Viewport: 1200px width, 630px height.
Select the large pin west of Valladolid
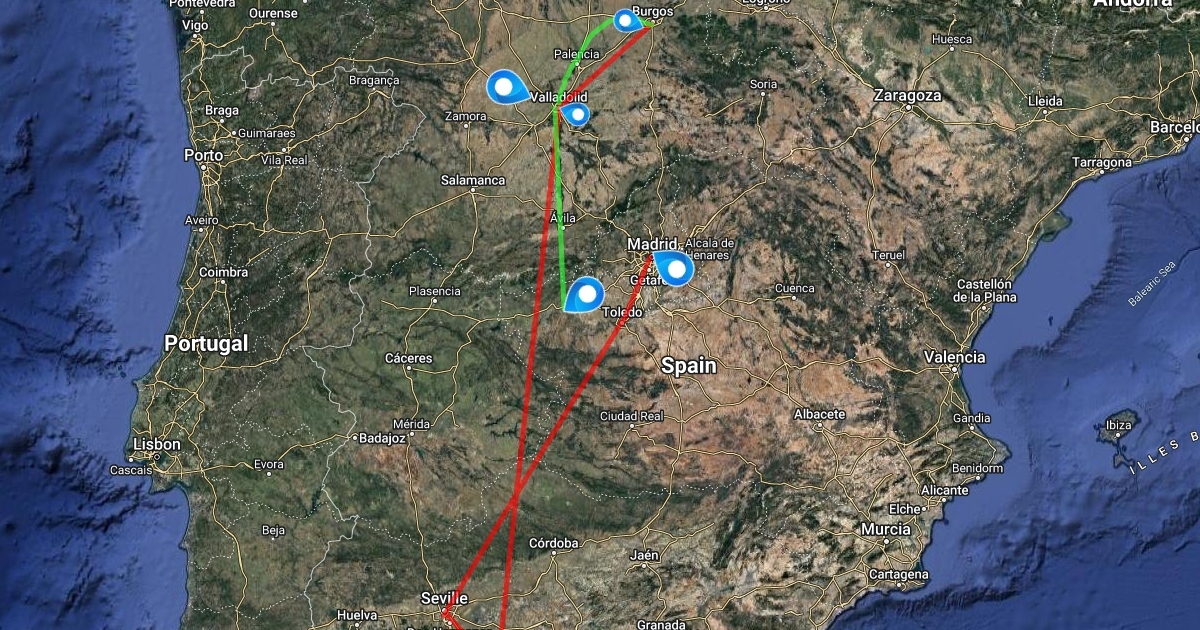507,86
